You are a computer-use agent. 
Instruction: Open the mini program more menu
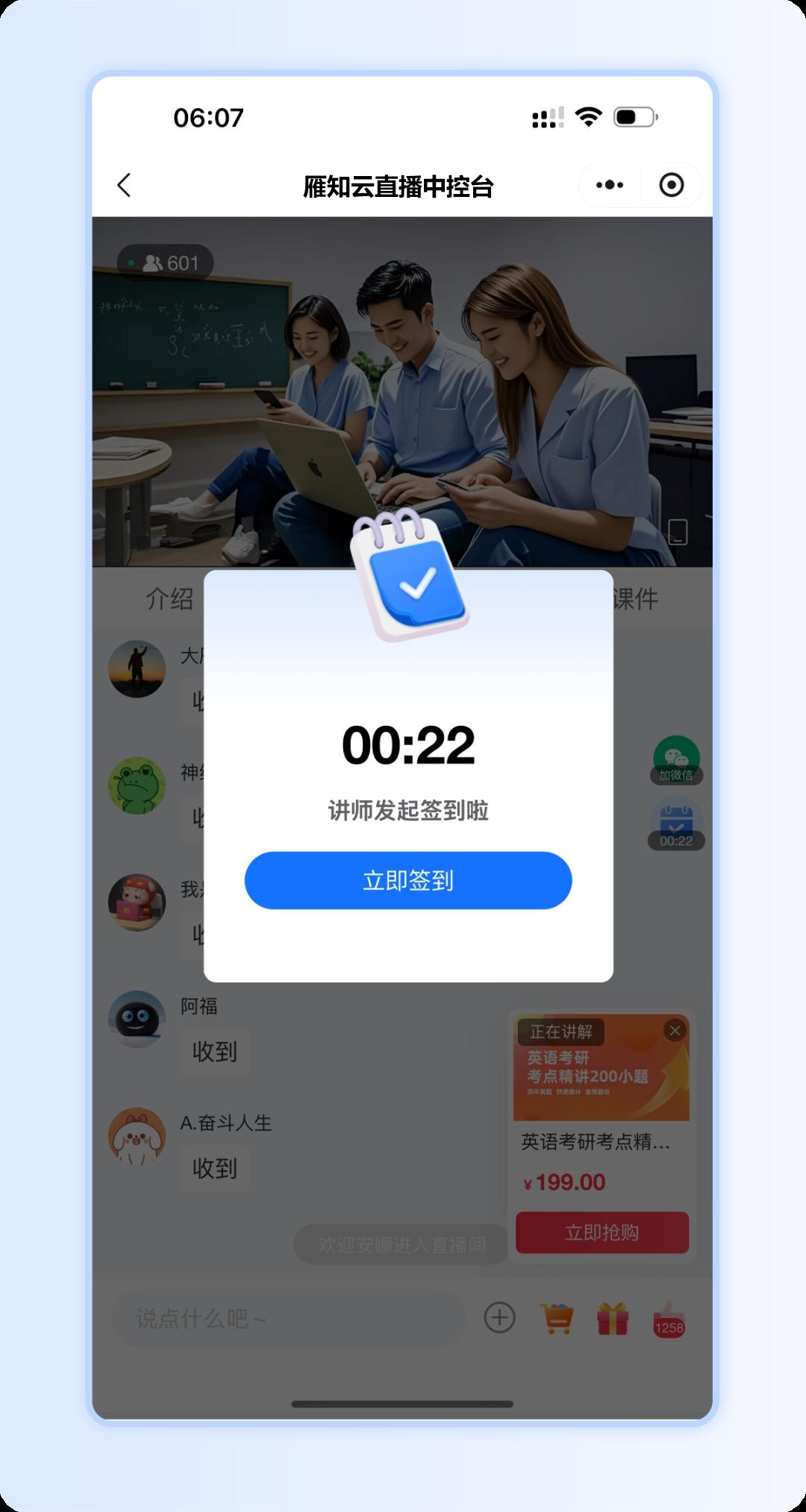coord(610,185)
